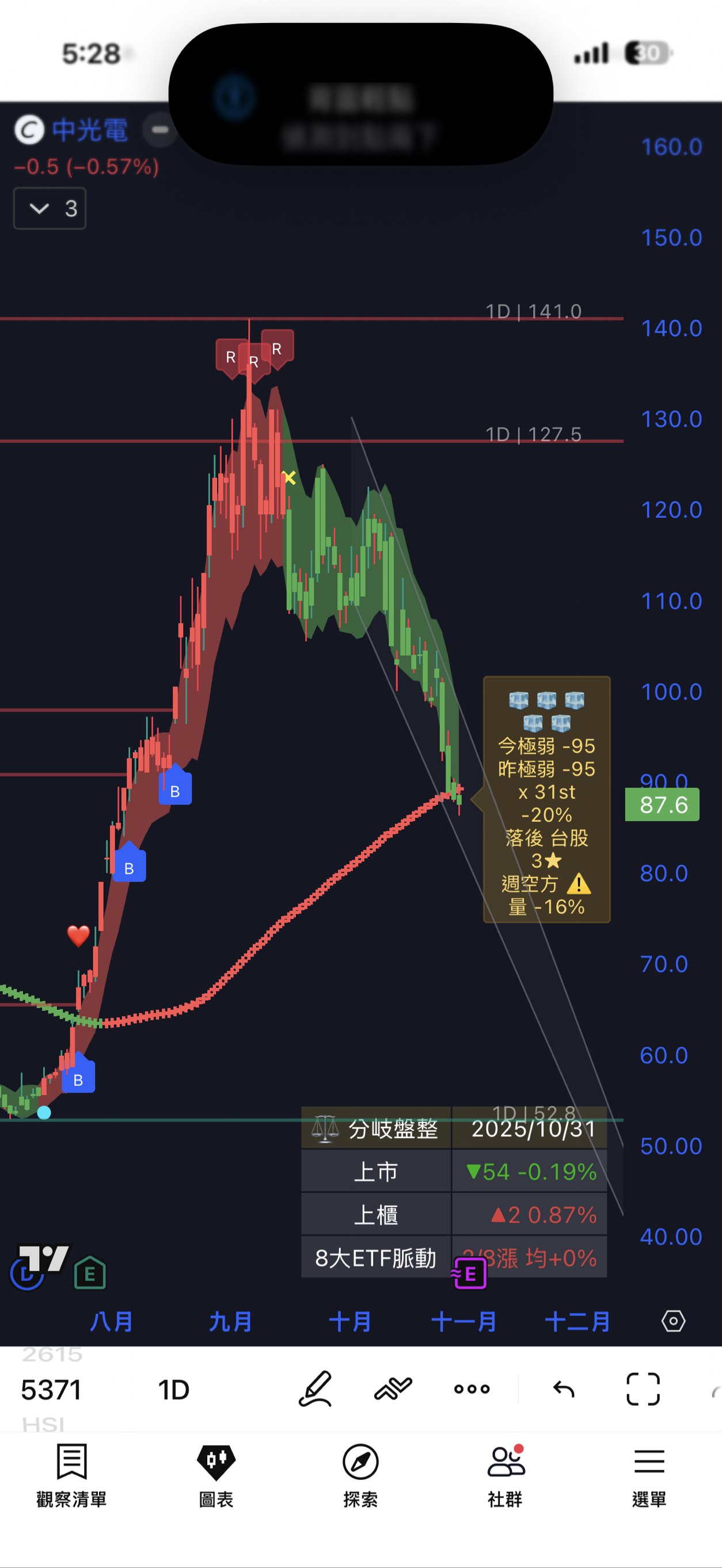The height and width of the screenshot is (1568, 722).
Task: Enter fullscreen chart mode
Action: coord(643,1389)
